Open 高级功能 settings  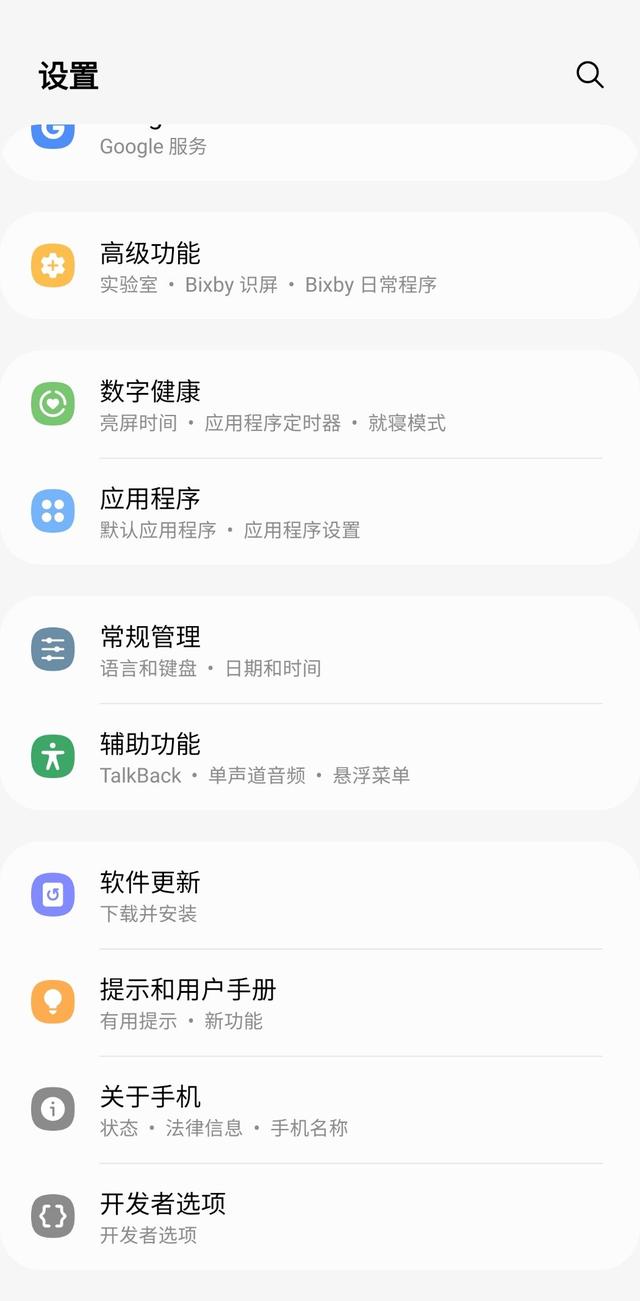click(x=320, y=266)
